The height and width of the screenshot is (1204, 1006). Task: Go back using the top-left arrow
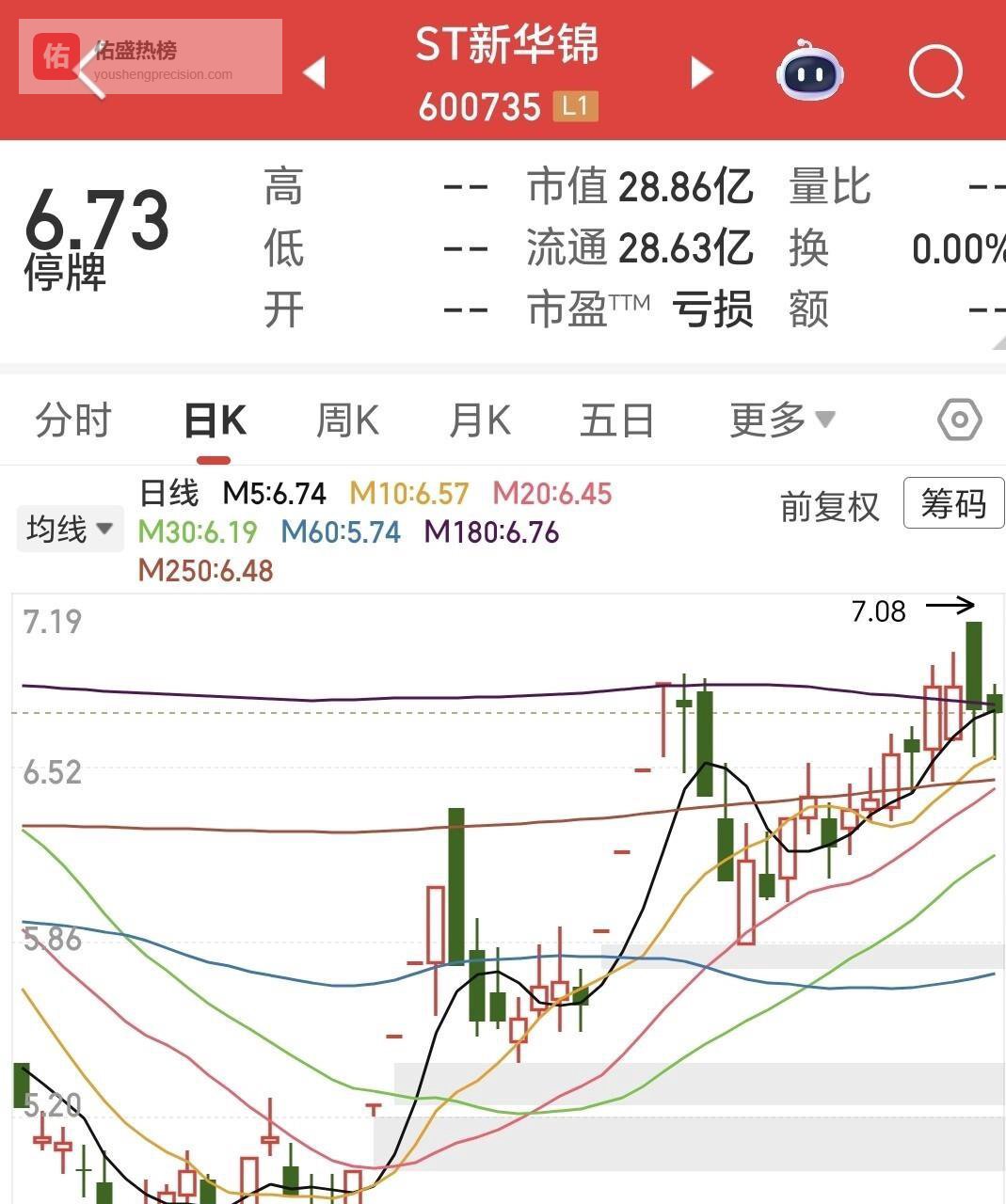(91, 71)
